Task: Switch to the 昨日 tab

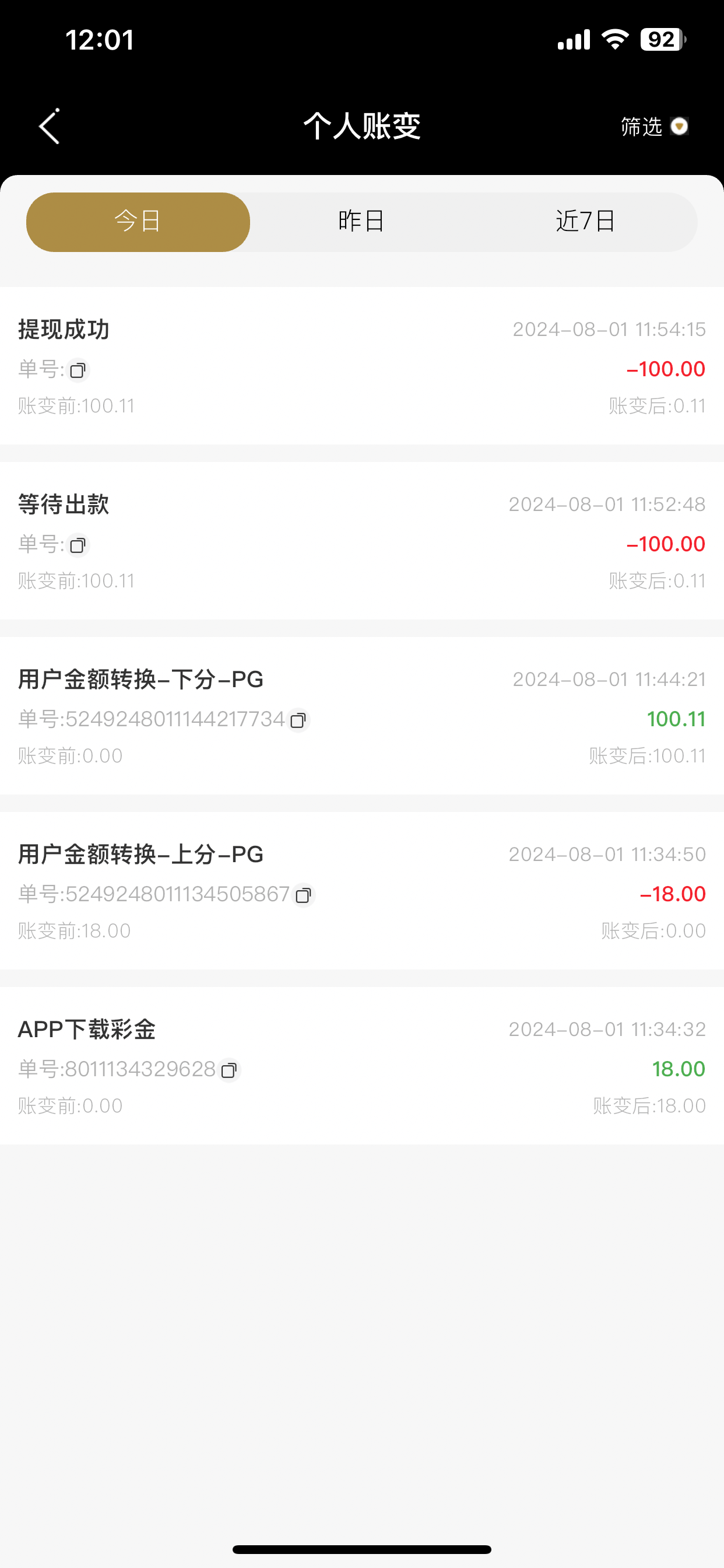Action: coord(361,222)
